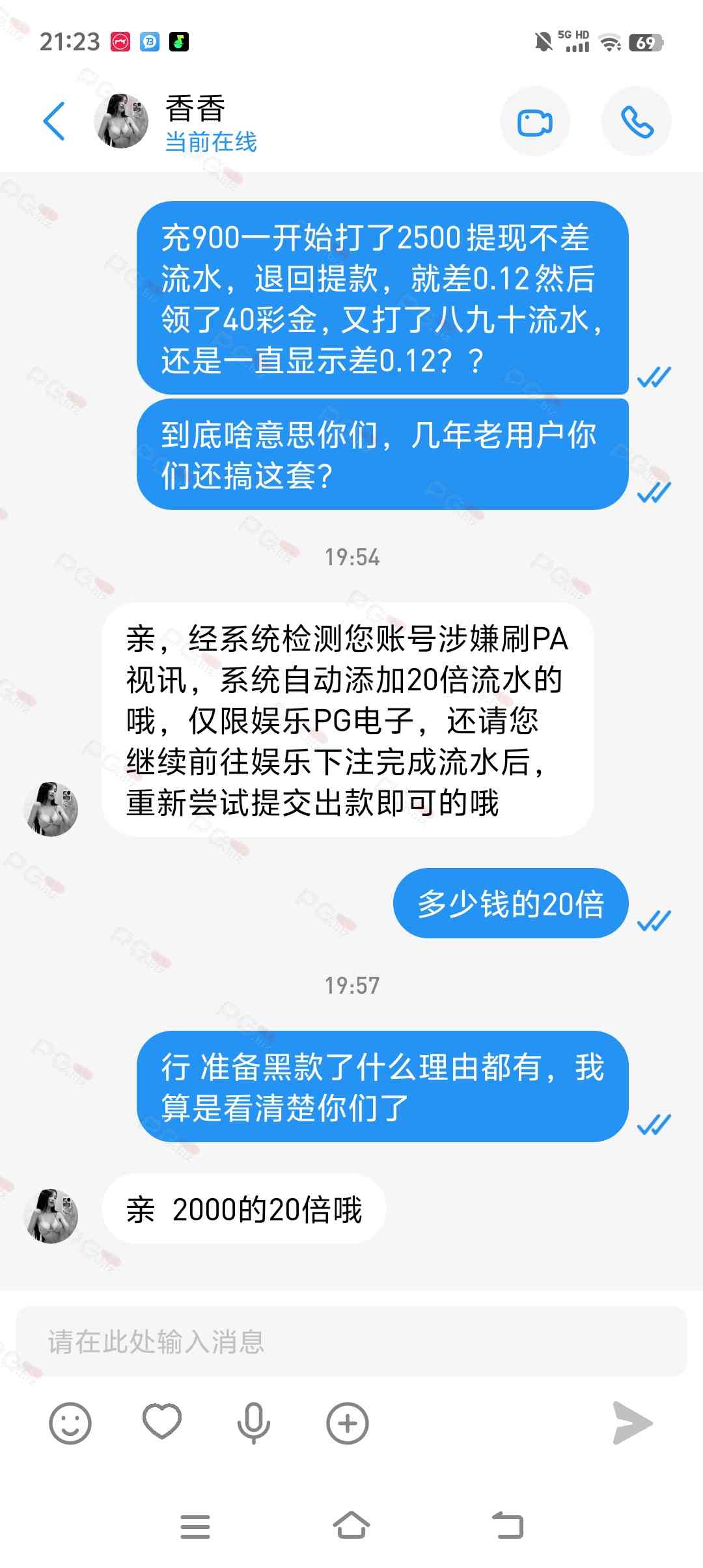Record a voice message with the microphone

pyautogui.click(x=254, y=1423)
